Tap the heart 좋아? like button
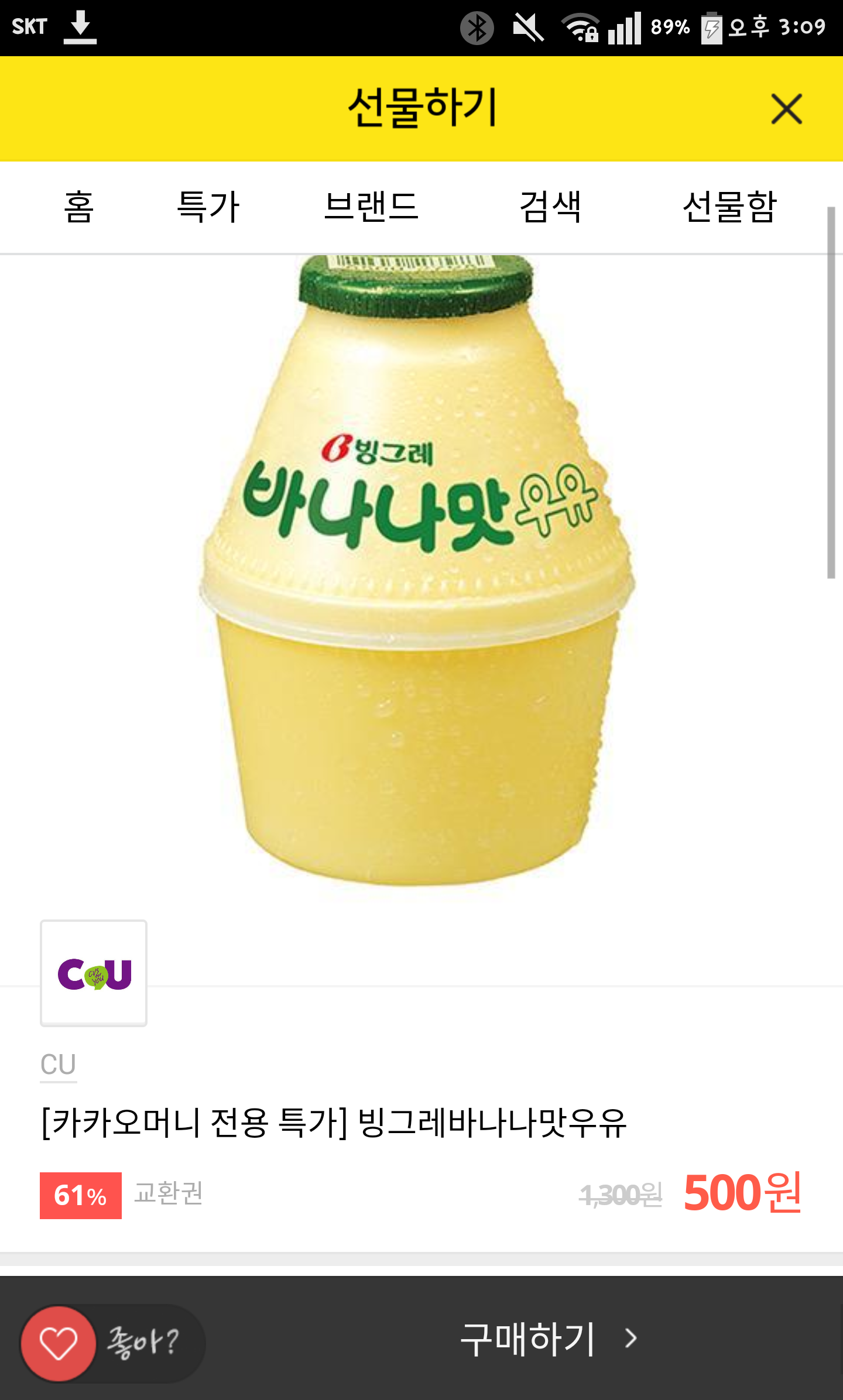 click(59, 1343)
